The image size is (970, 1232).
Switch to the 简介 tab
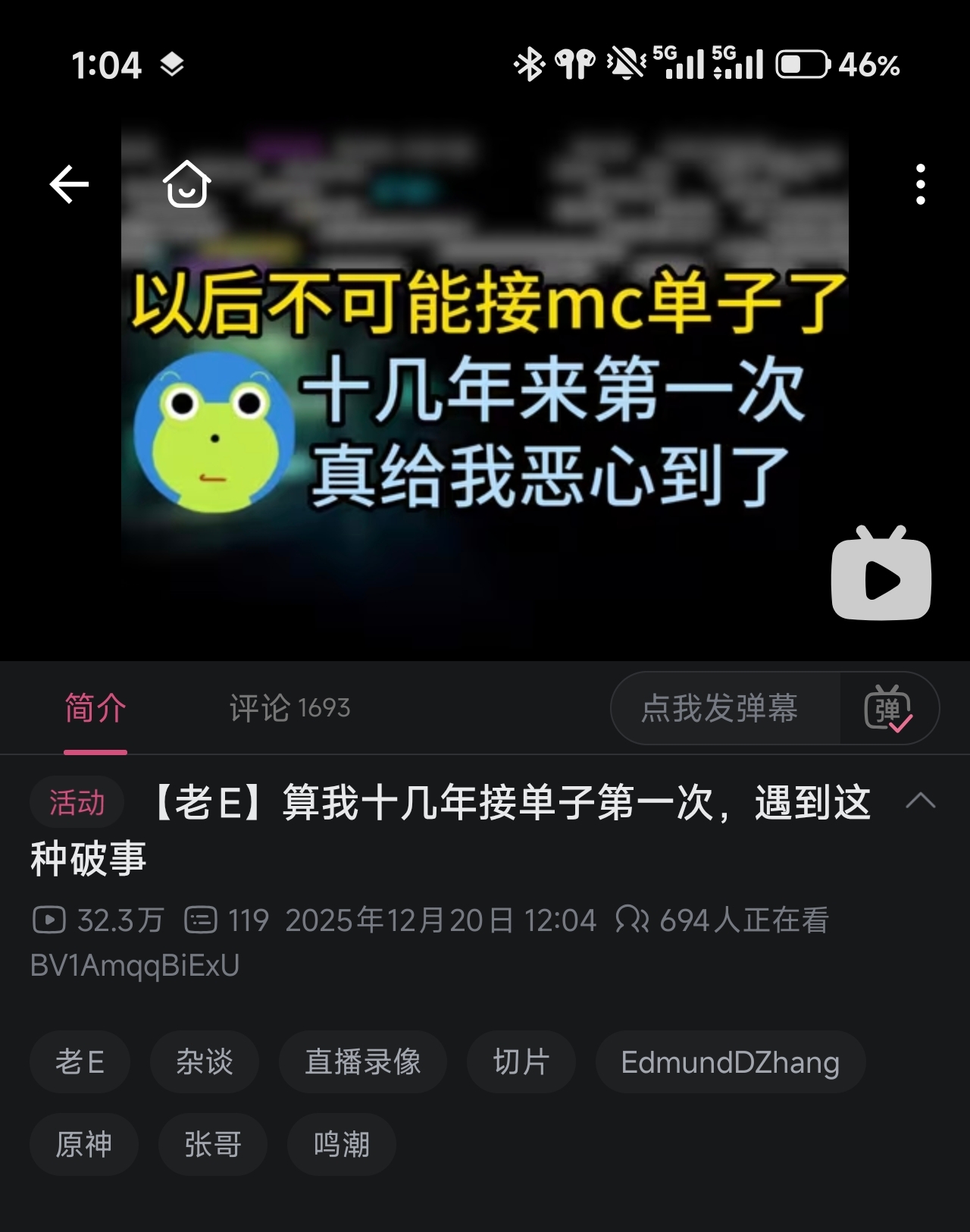pos(95,708)
